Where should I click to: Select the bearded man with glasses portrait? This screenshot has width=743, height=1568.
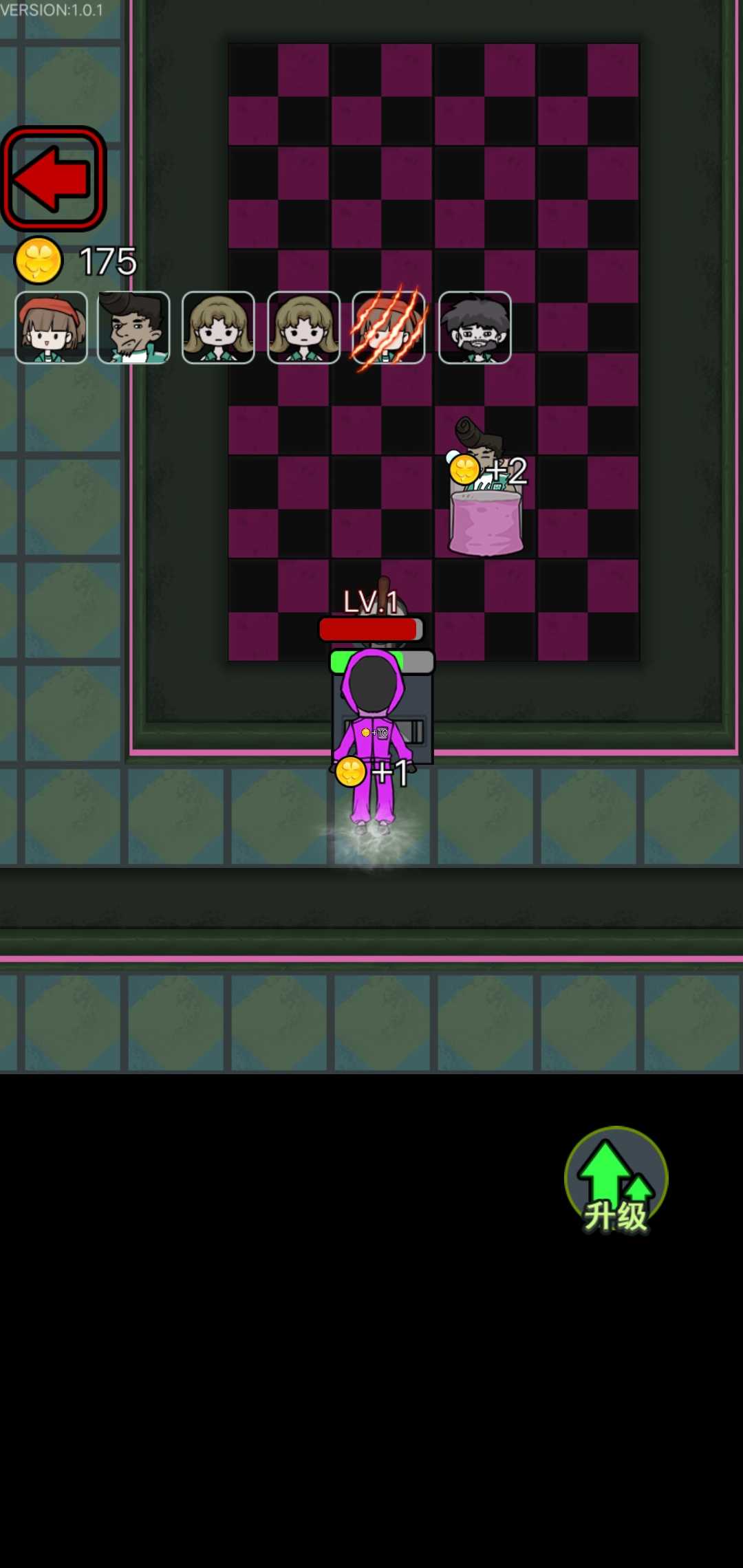pyautogui.click(x=475, y=327)
